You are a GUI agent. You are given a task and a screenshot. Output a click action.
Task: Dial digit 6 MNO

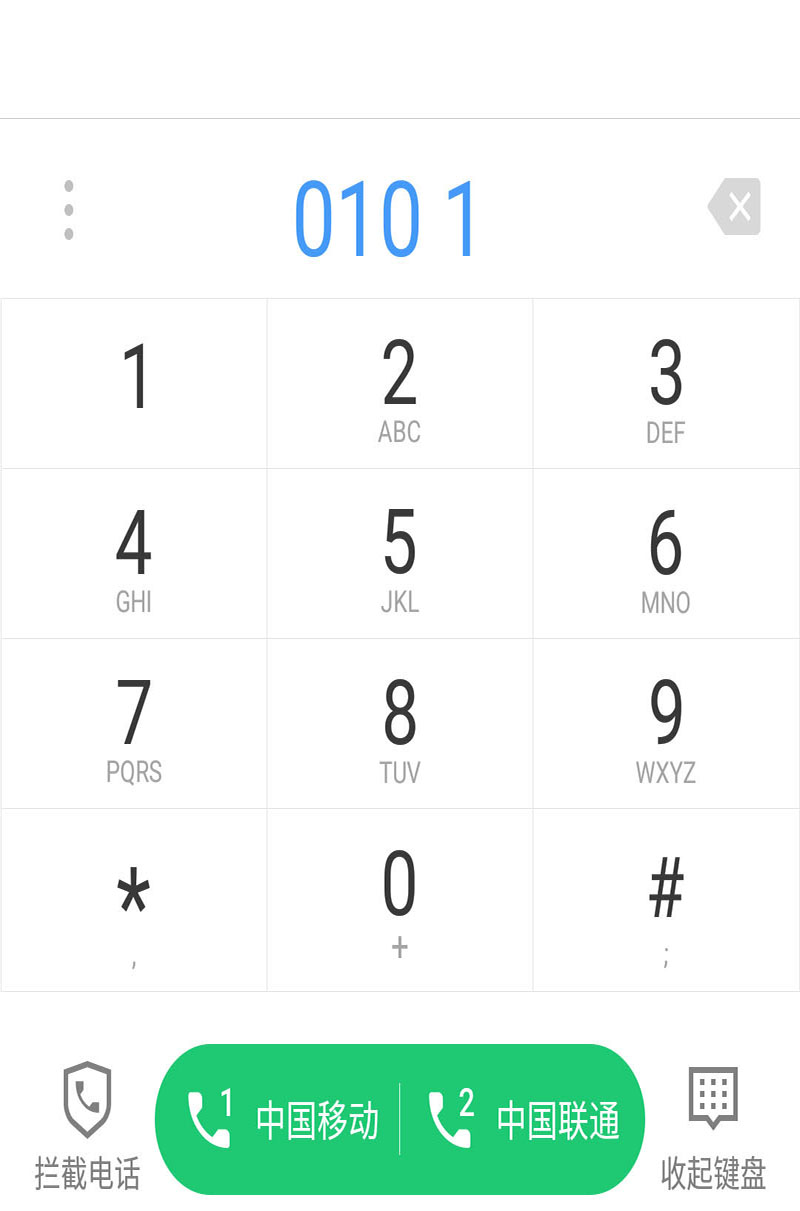(x=666, y=554)
